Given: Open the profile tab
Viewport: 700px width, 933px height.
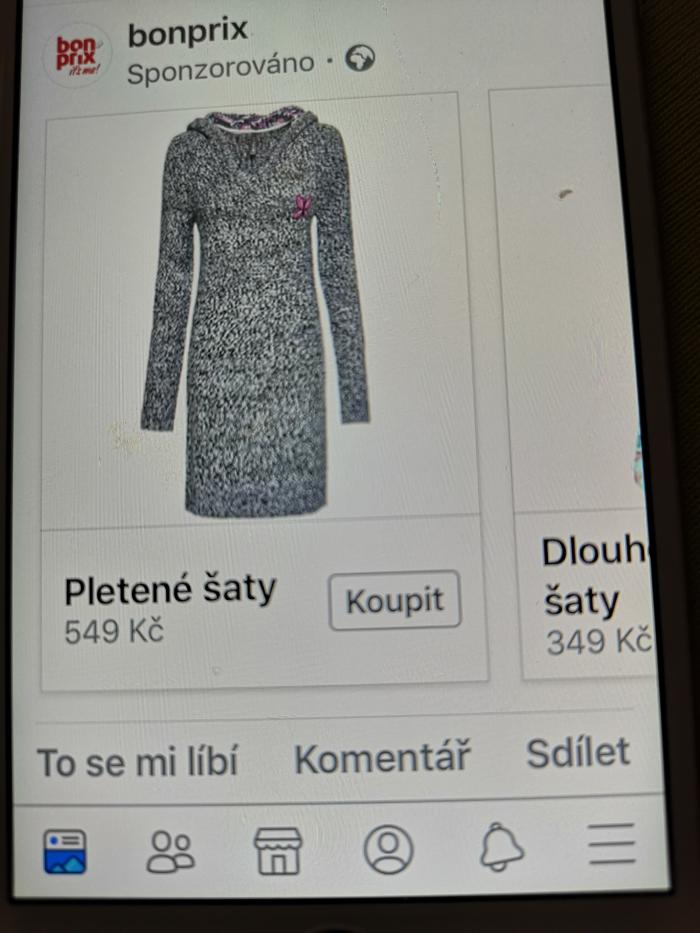Looking at the screenshot, I should click(388, 848).
